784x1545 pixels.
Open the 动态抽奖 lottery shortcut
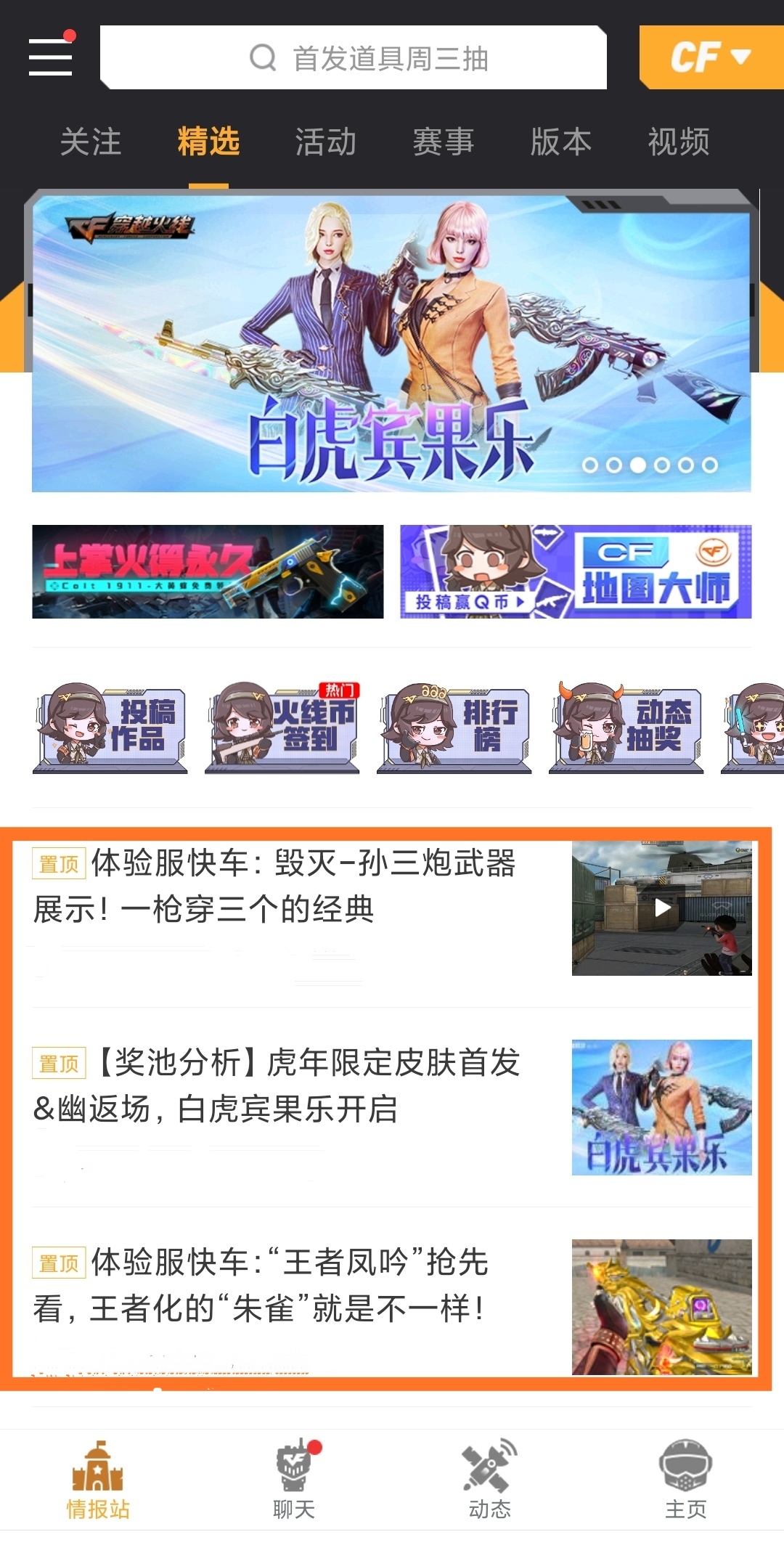[x=626, y=727]
